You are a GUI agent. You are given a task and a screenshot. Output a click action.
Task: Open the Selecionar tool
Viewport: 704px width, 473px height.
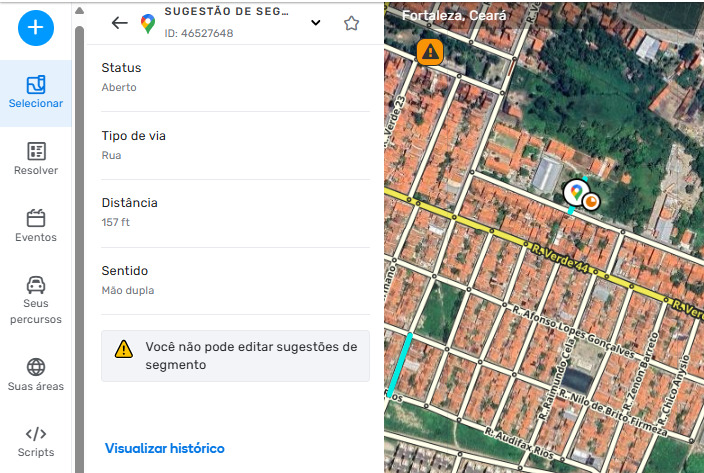[x=36, y=92]
